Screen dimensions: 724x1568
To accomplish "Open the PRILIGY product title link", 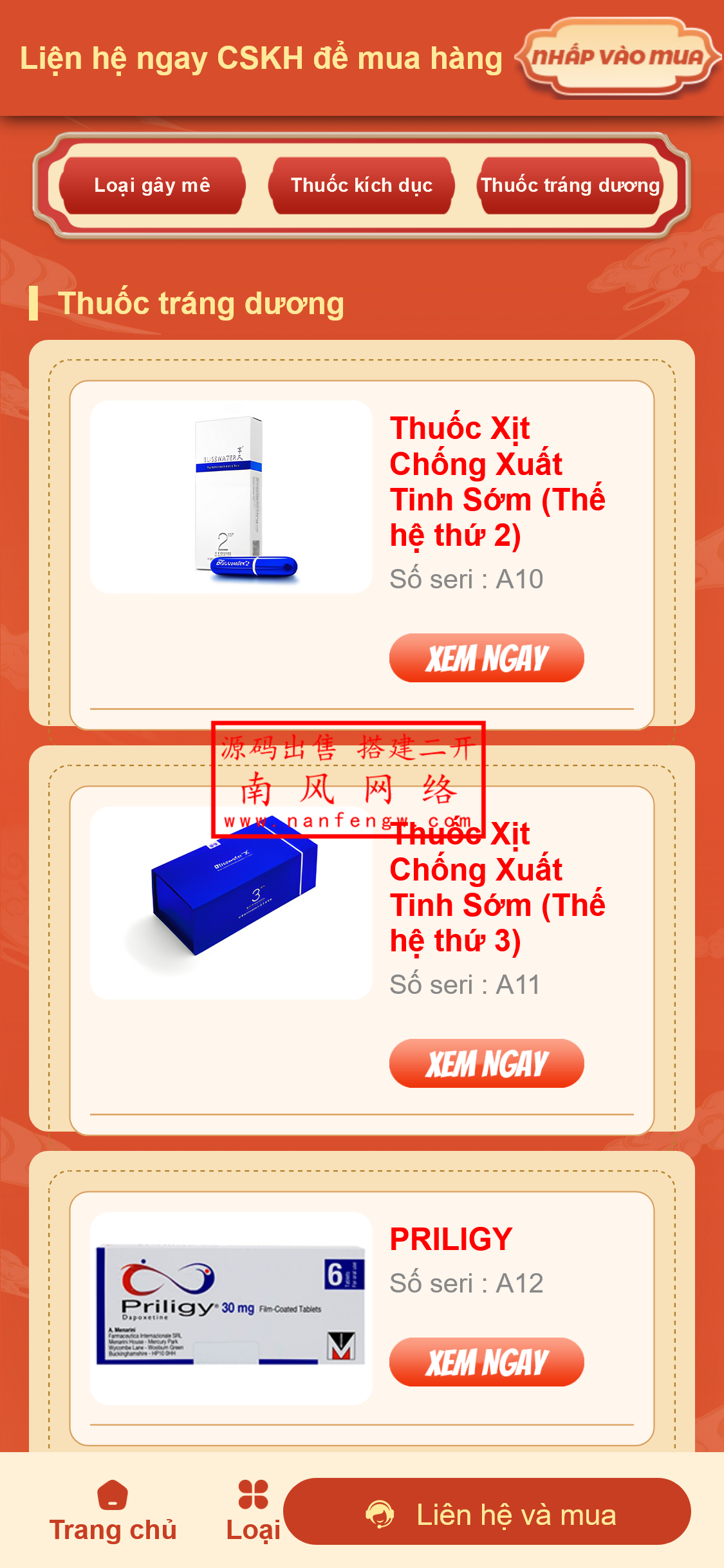I will [450, 1239].
